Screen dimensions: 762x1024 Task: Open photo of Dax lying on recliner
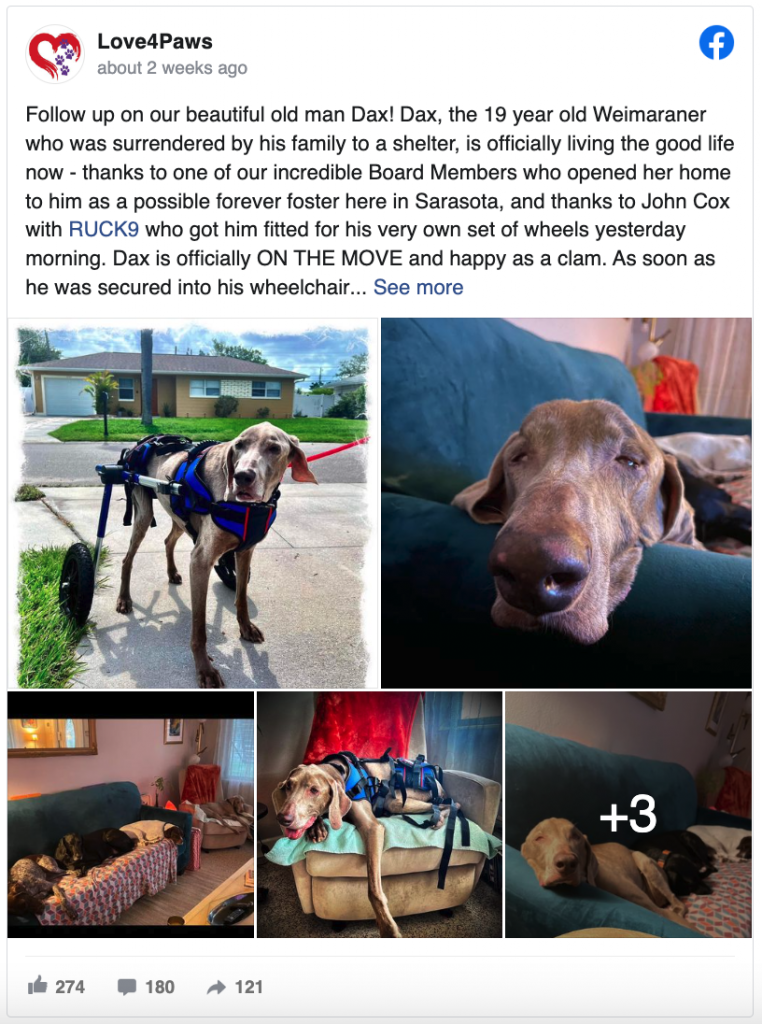[379, 814]
